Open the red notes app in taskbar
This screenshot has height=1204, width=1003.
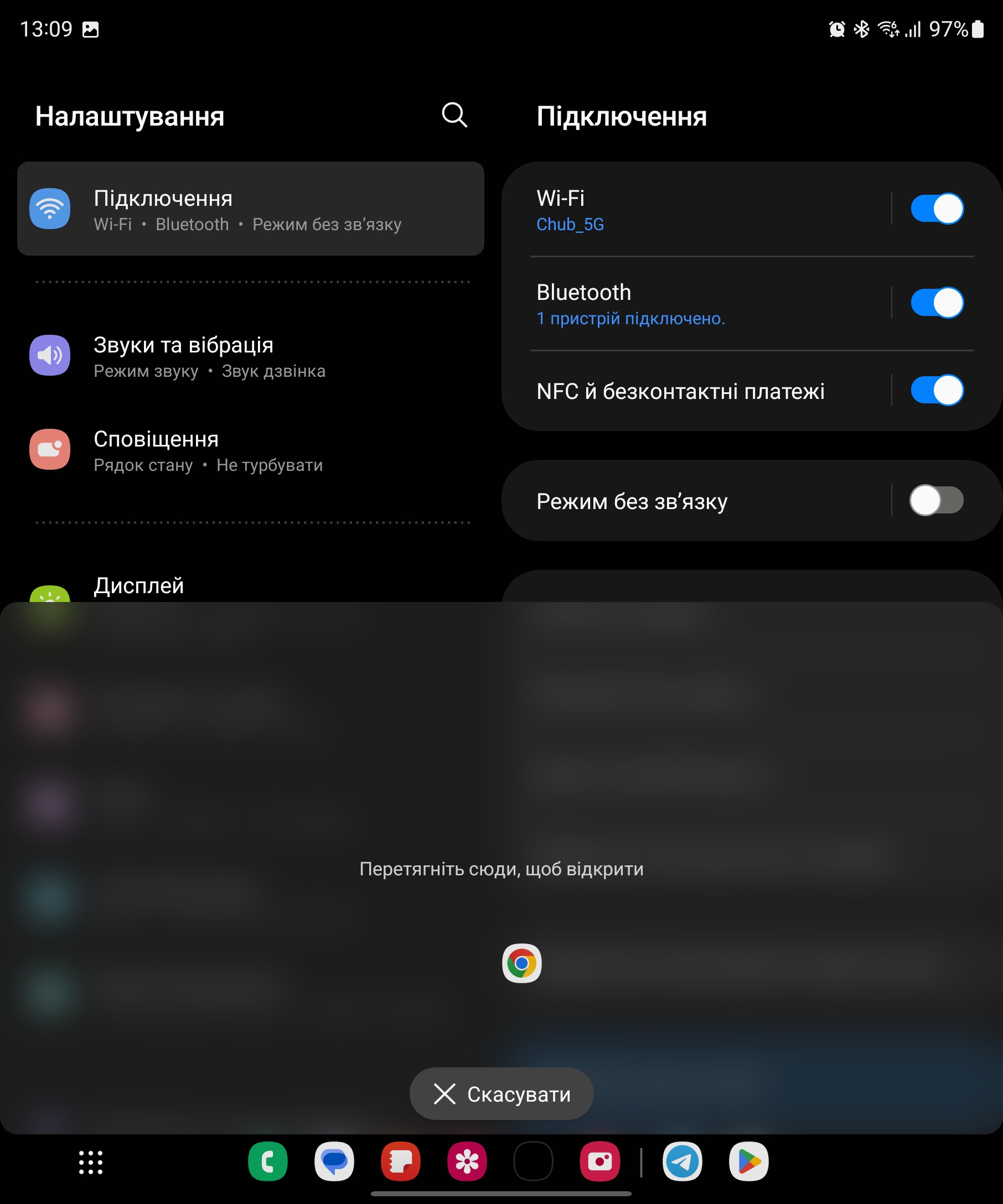tap(400, 1161)
